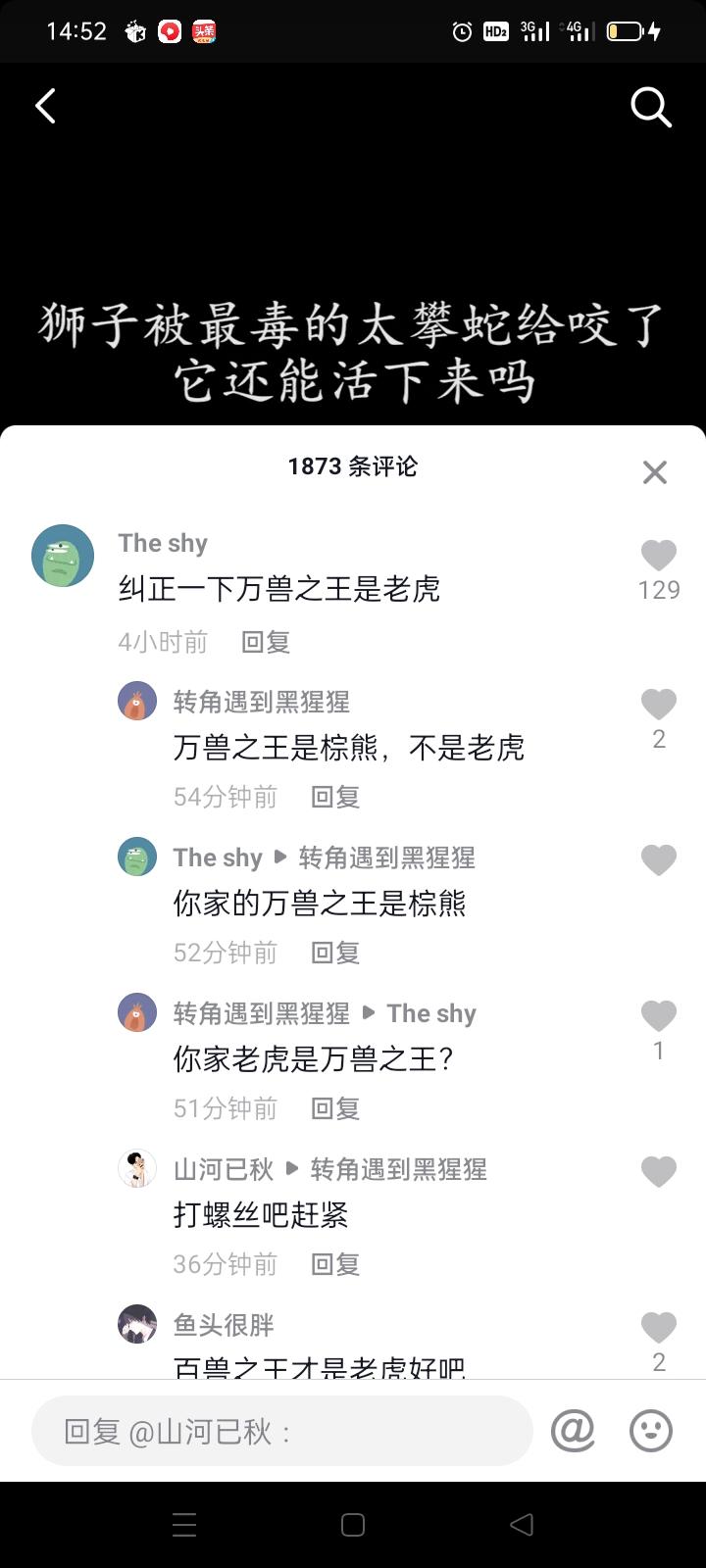The image size is (706, 1568).
Task: Tap the back arrow to exit the video
Action: click(44, 106)
